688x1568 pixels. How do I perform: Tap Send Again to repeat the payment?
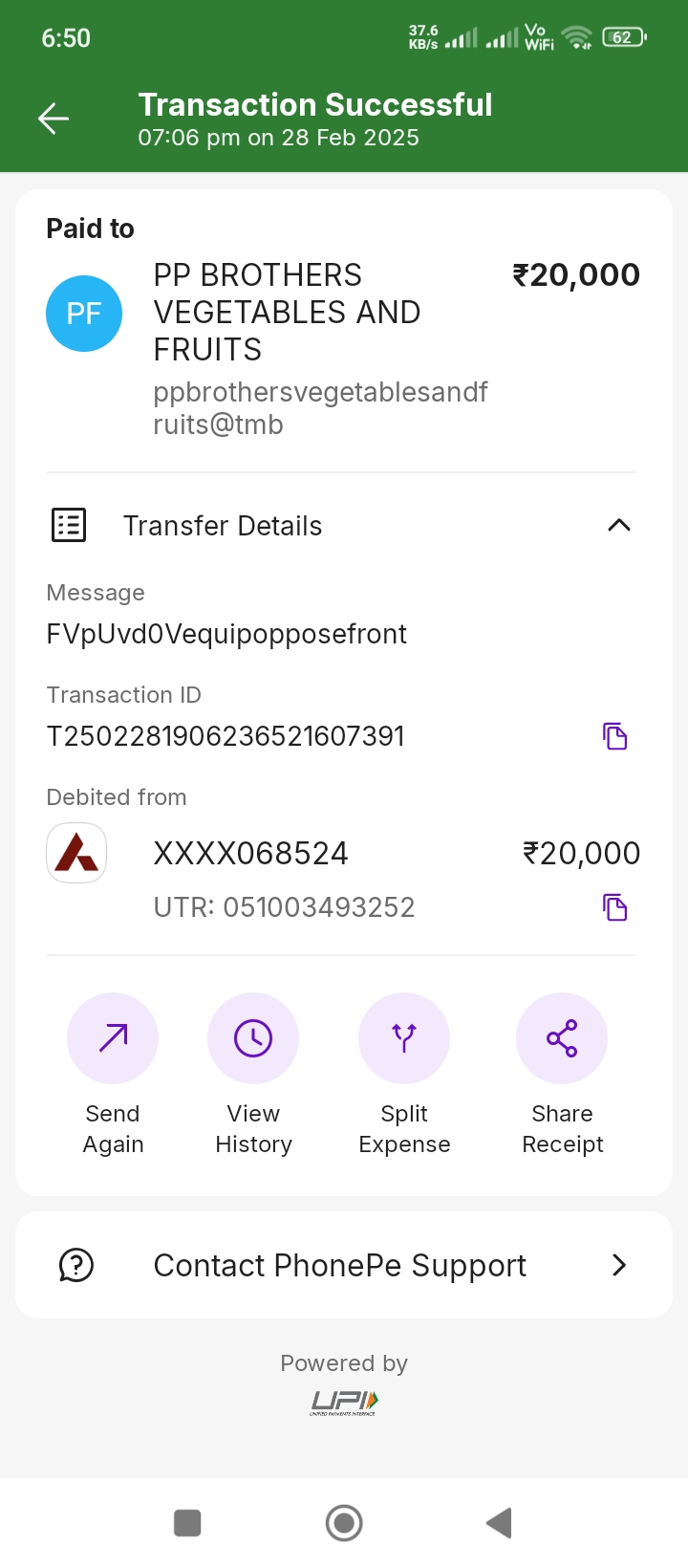113,1038
